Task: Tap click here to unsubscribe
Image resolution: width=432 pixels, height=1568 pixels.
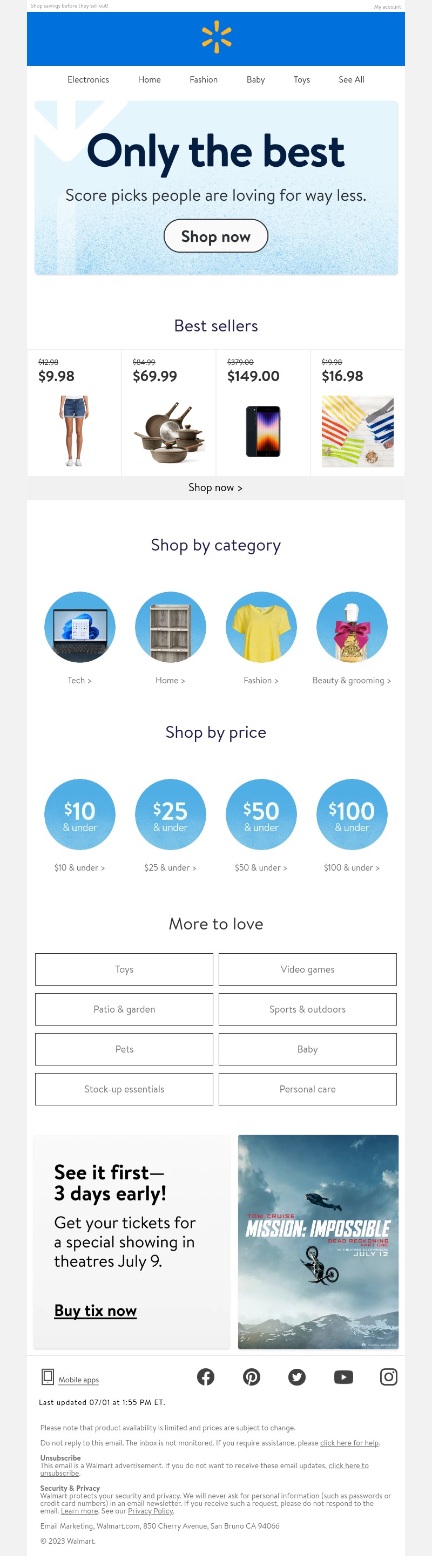Action: [x=348, y=1466]
